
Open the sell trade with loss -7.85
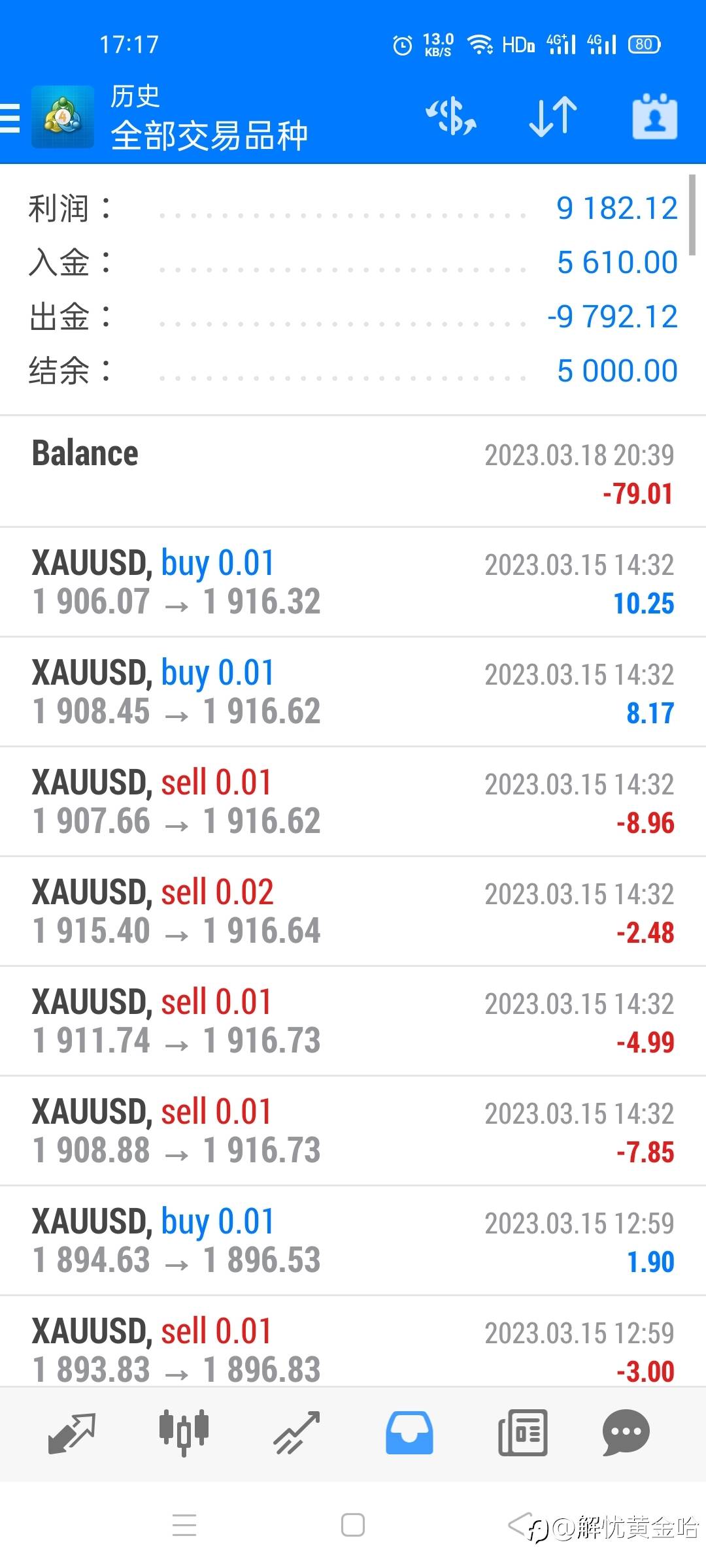coord(353,1131)
